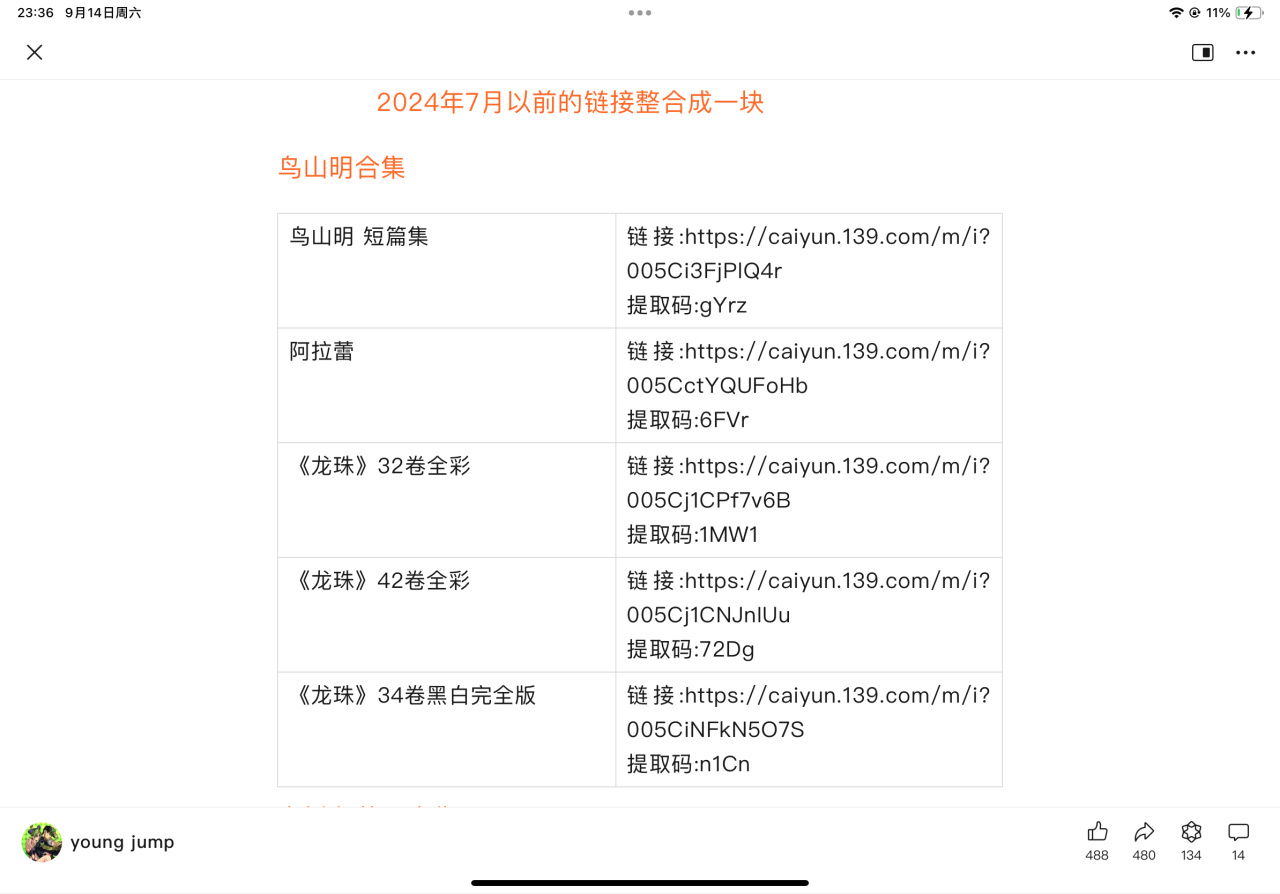This screenshot has height=894, width=1280.
Task: Open the comments section
Action: [x=1238, y=832]
